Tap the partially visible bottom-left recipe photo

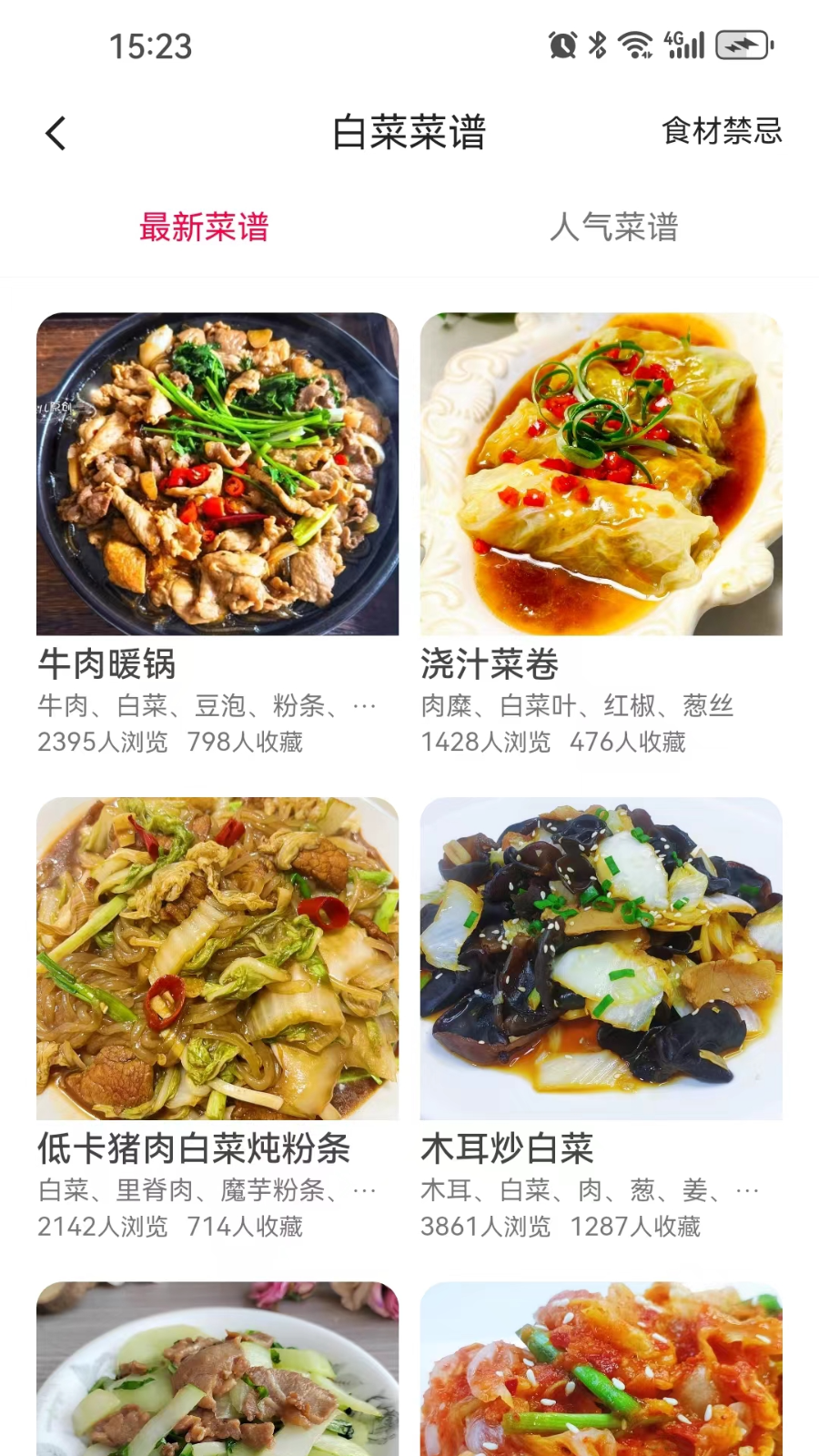point(217,1365)
